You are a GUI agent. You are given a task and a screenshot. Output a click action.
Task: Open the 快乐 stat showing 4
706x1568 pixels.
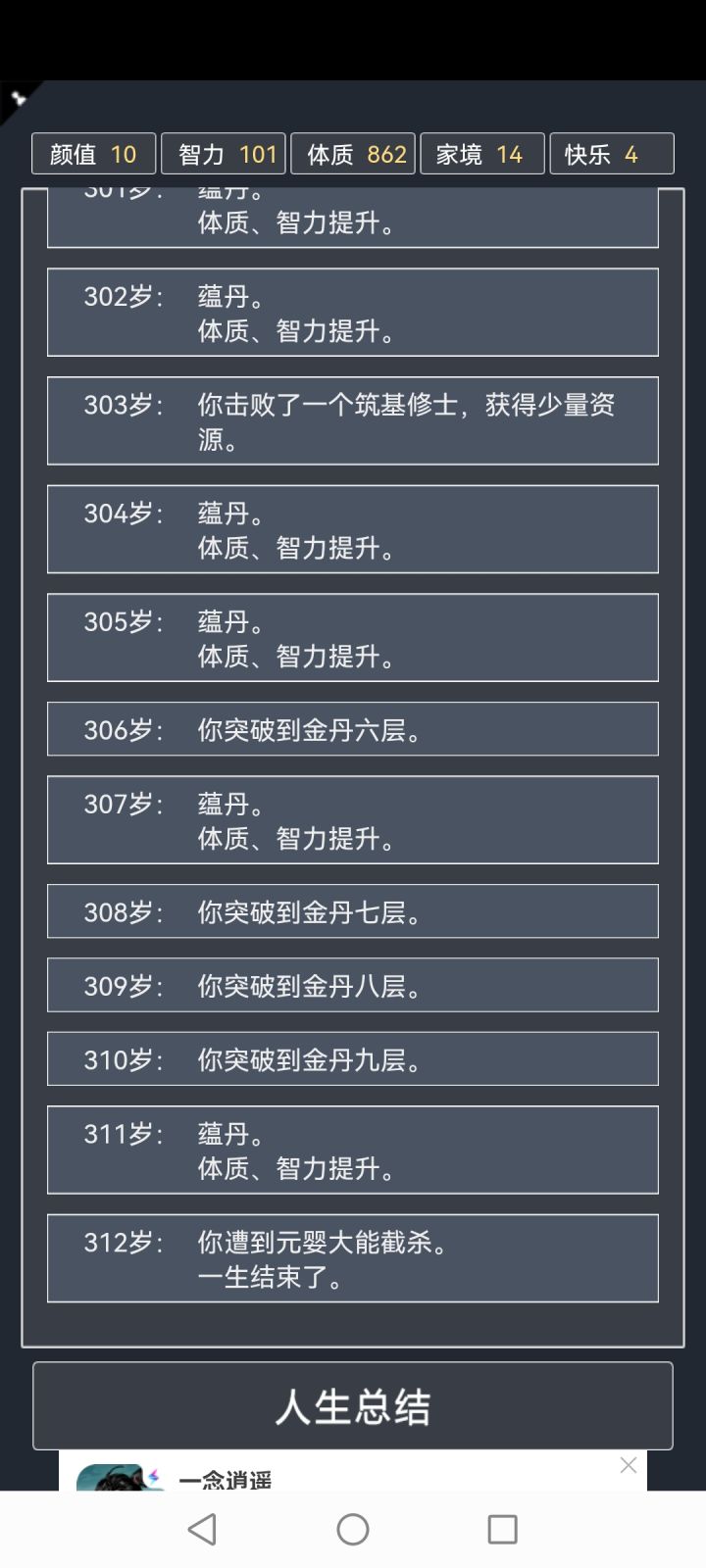pos(611,153)
